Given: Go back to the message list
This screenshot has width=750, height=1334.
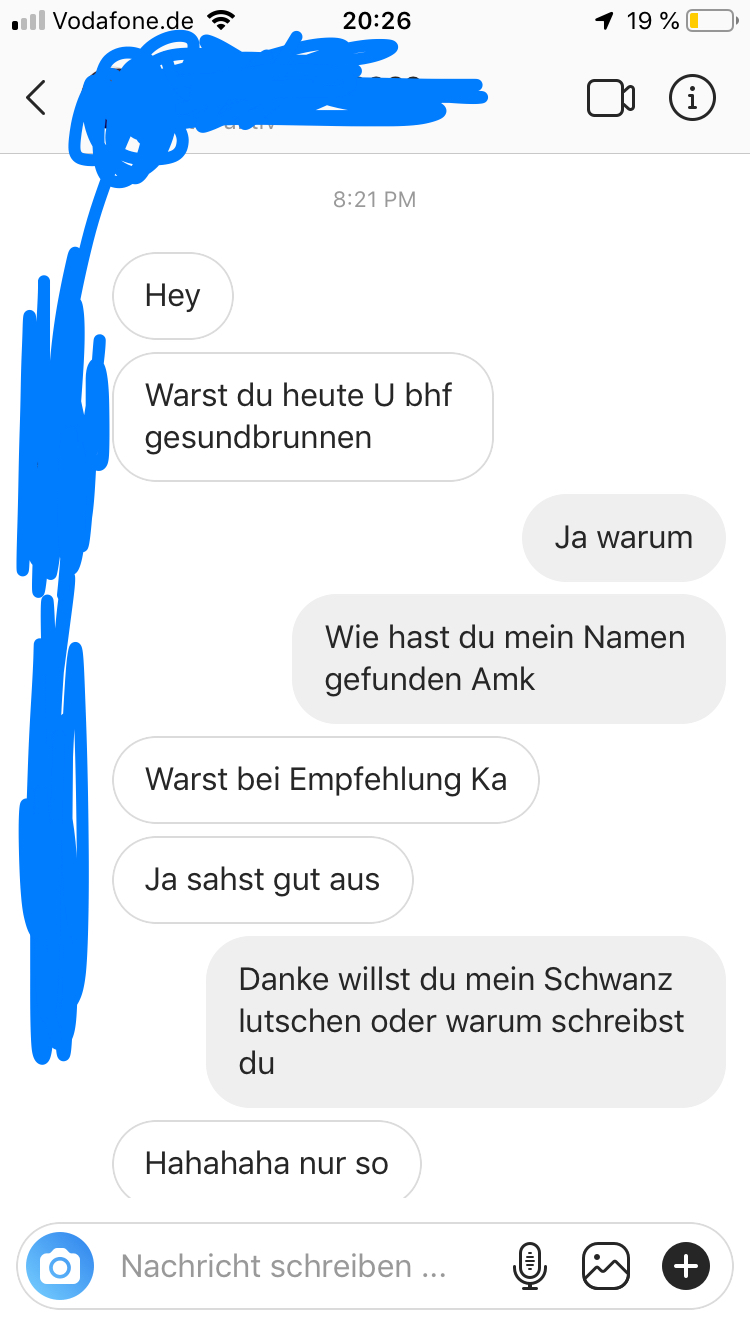Looking at the screenshot, I should [x=36, y=98].
